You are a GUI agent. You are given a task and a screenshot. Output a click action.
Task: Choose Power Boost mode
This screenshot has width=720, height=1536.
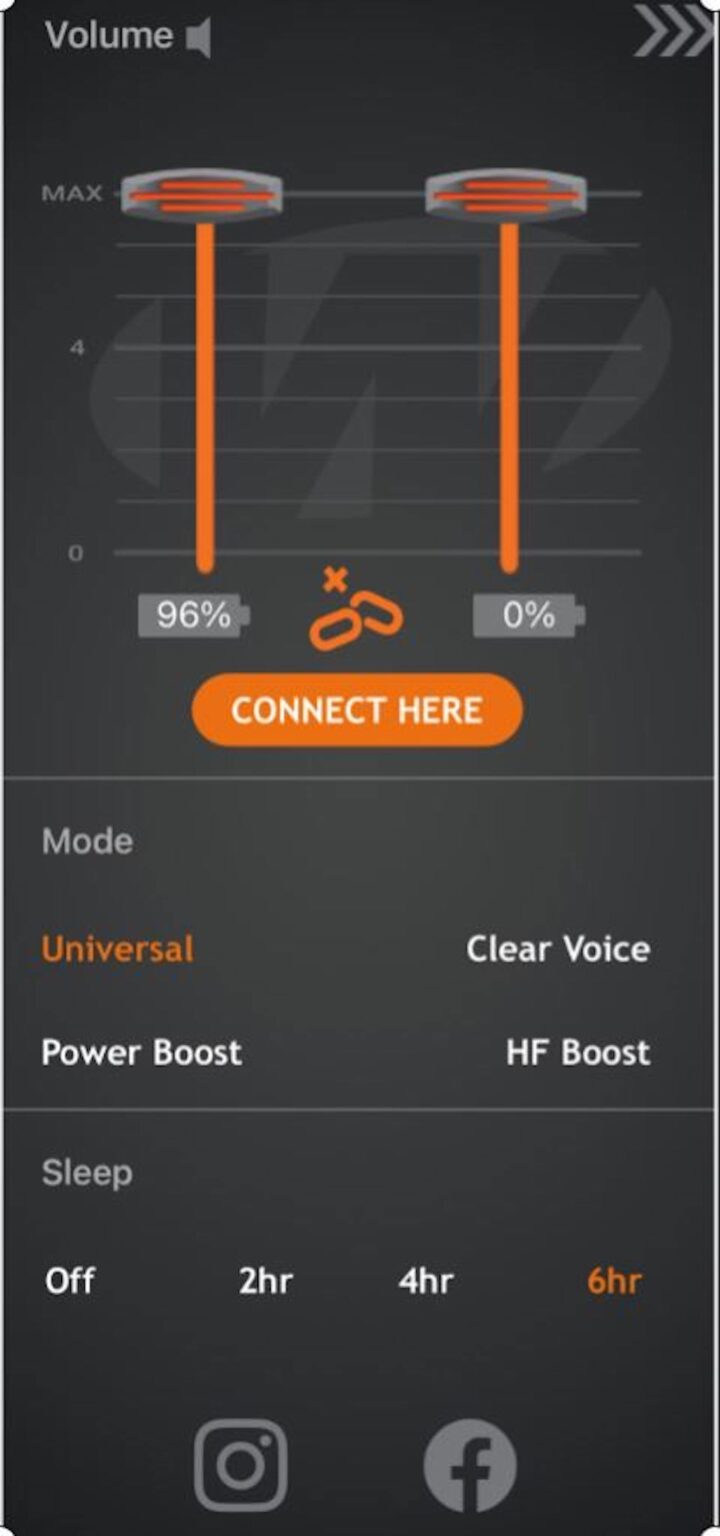(x=141, y=1052)
